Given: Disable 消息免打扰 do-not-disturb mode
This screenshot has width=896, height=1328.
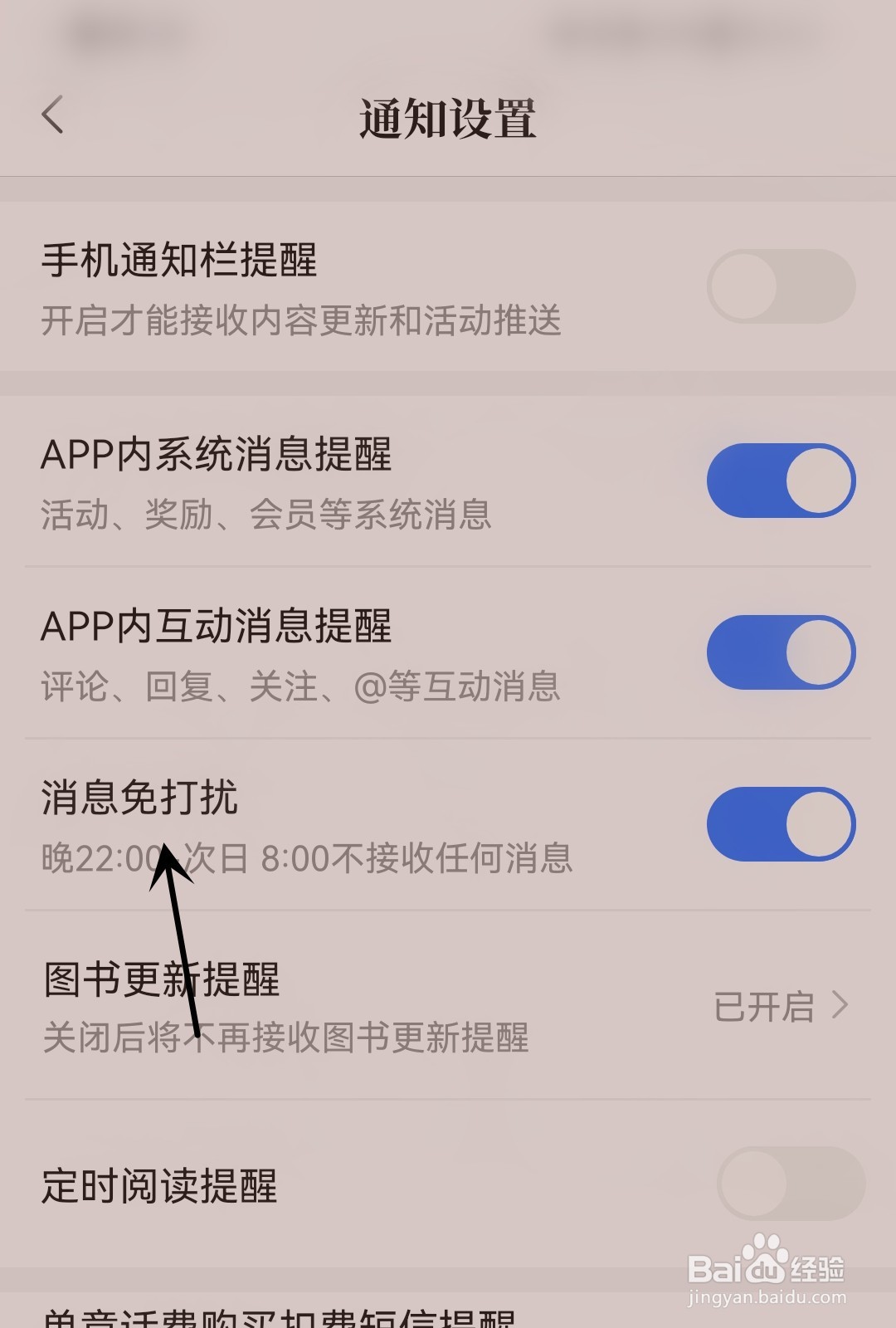Looking at the screenshot, I should pyautogui.click(x=781, y=823).
